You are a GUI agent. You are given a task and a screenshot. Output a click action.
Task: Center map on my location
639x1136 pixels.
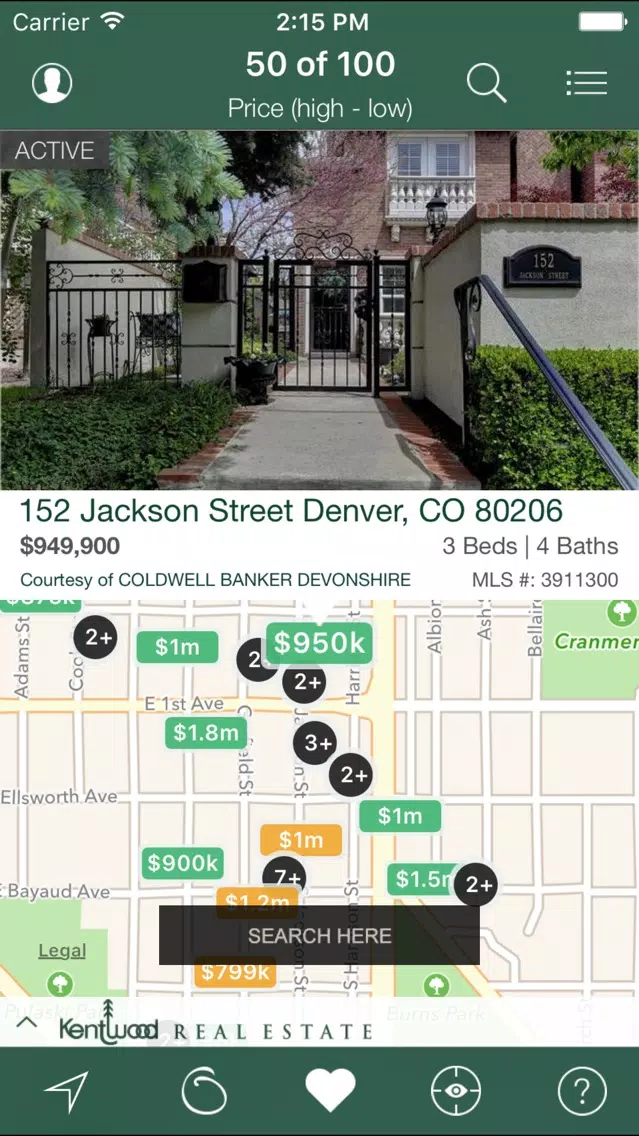point(67,1090)
